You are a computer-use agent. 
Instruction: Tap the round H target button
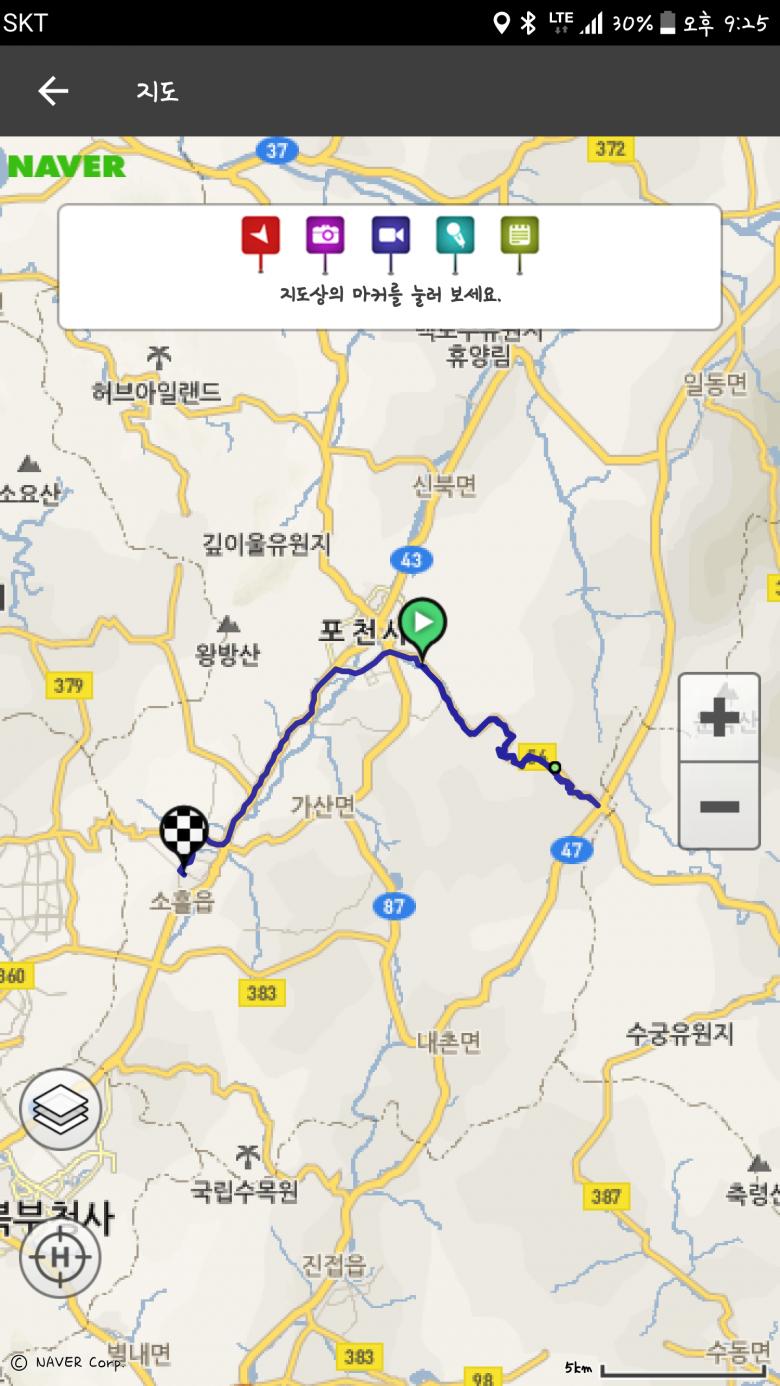pos(60,1256)
